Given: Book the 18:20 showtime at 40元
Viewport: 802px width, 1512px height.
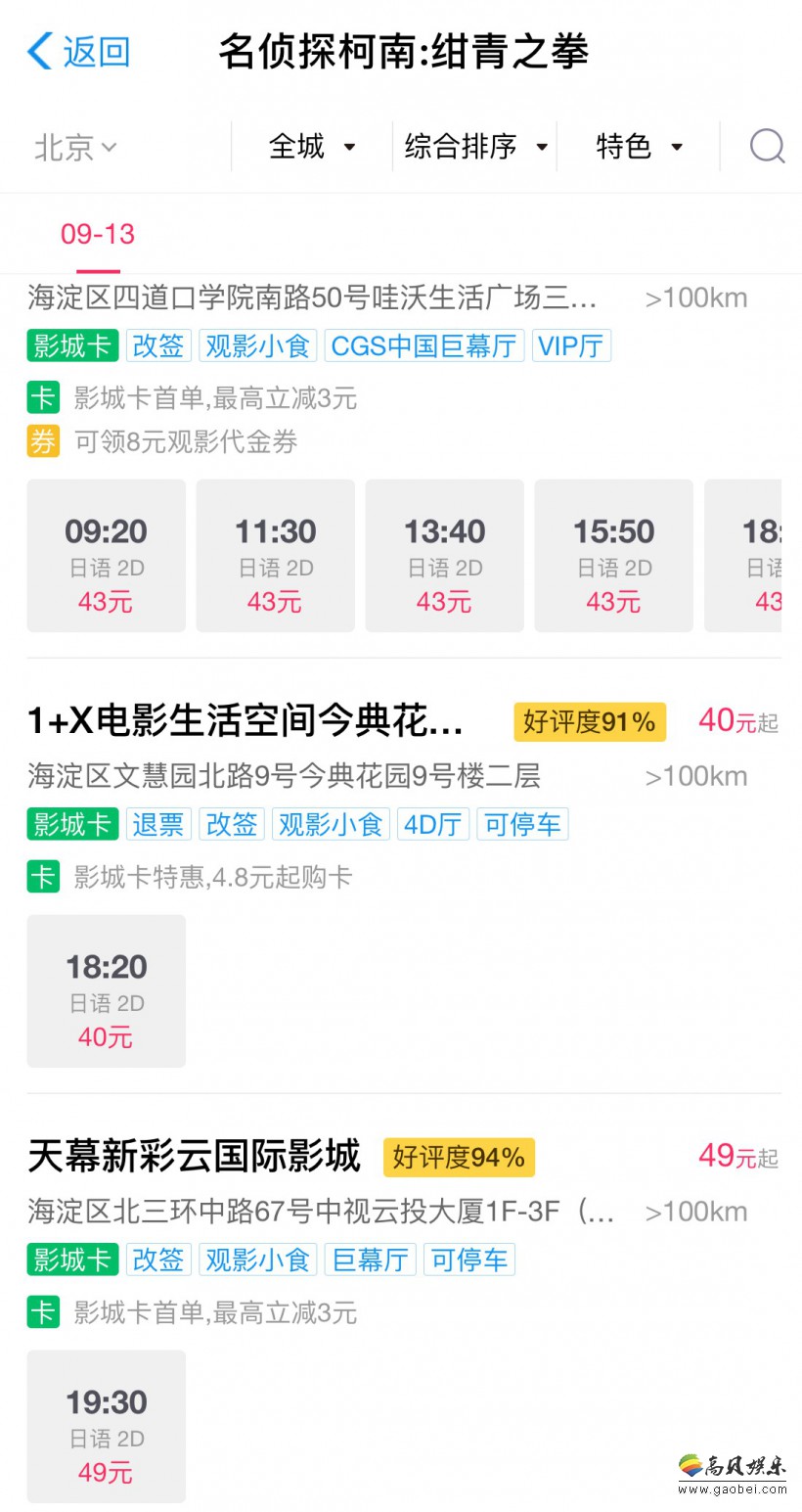Looking at the screenshot, I should point(107,991).
